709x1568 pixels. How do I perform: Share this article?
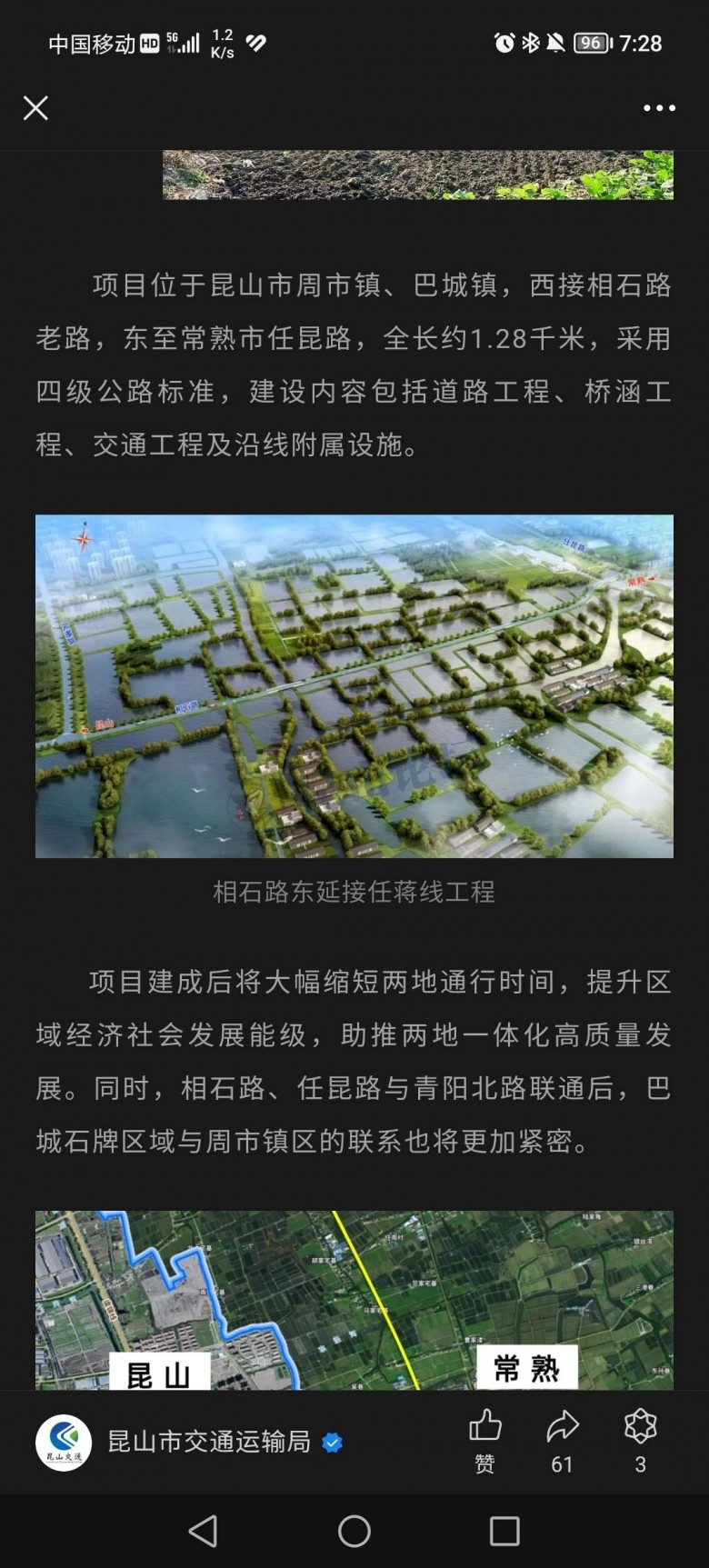click(x=562, y=1439)
